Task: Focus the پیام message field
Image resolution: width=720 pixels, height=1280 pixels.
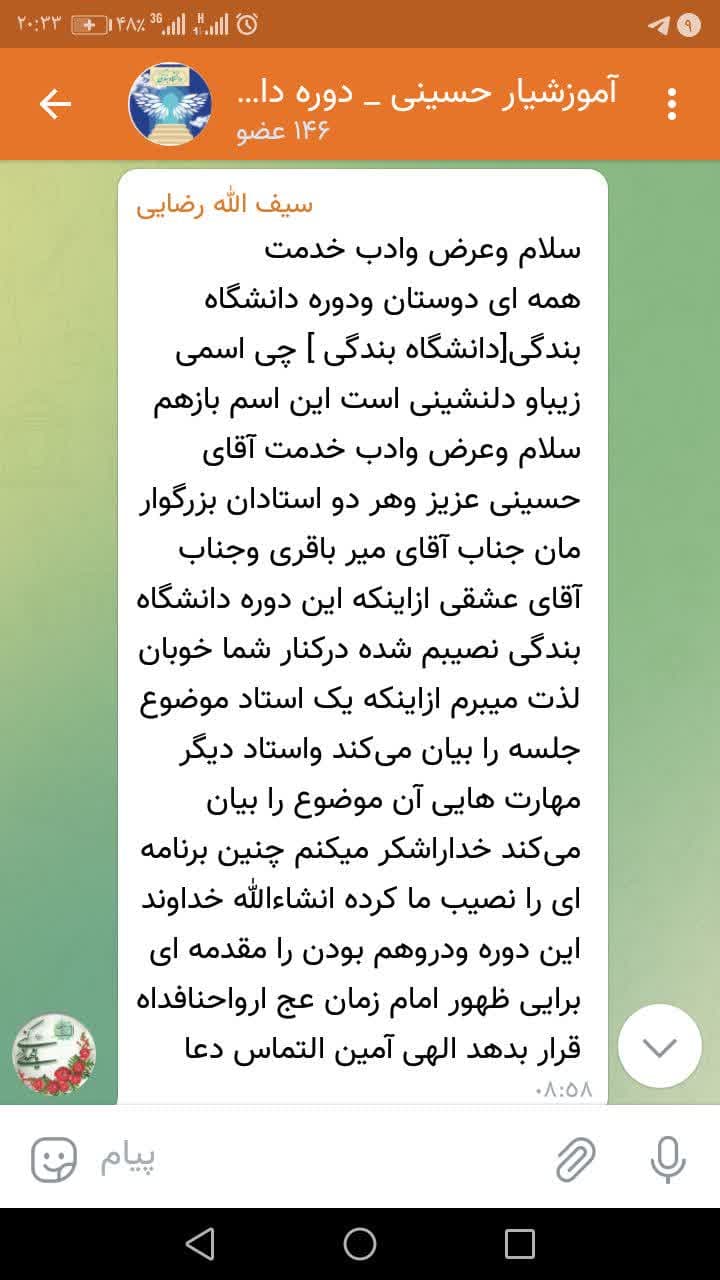Action: click(320, 1160)
